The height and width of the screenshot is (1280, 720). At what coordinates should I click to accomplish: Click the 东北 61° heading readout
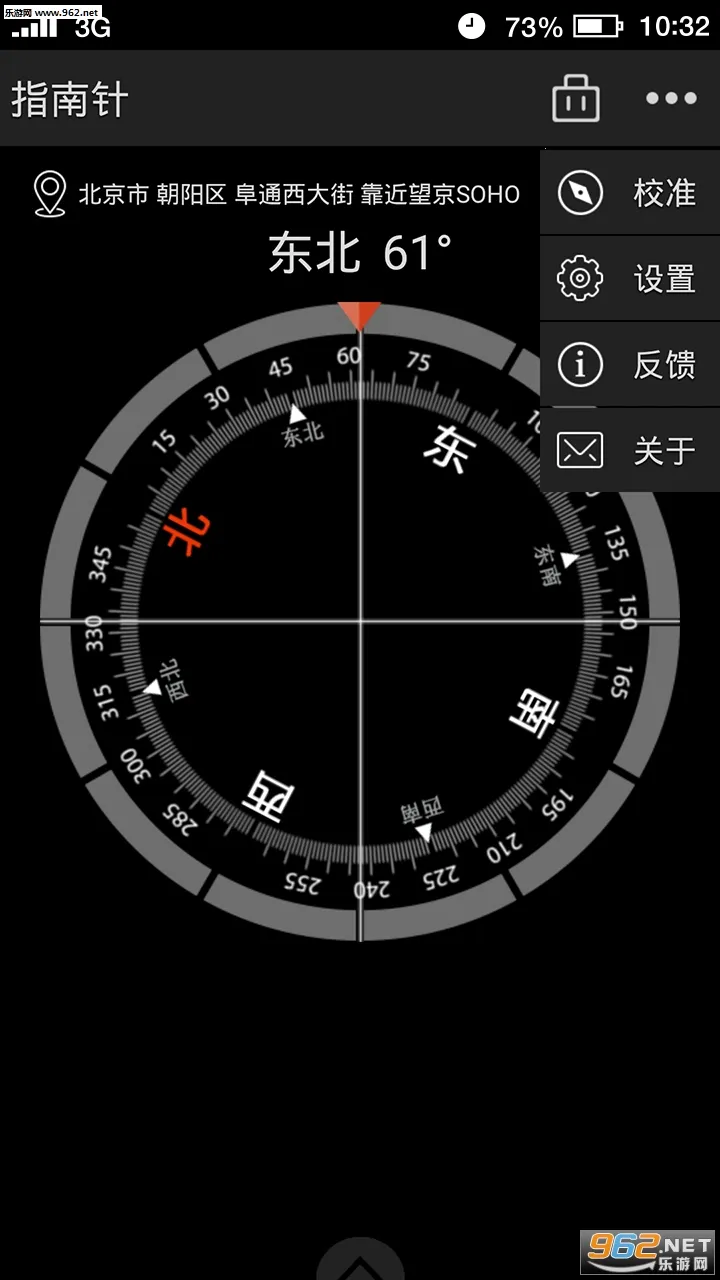[x=360, y=253]
